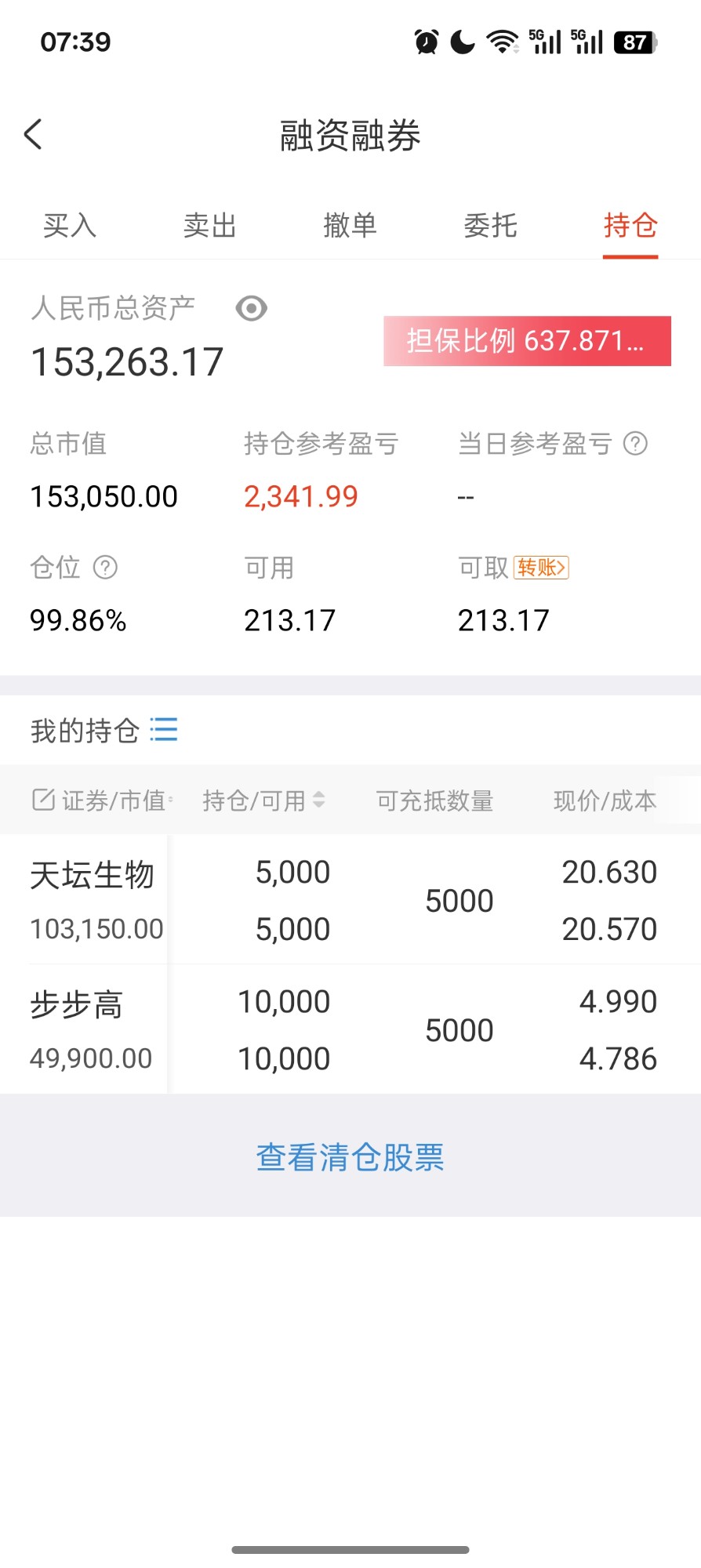Open the 担保比例 banner
Viewport: 701px width, 1568px height.
click(x=527, y=341)
